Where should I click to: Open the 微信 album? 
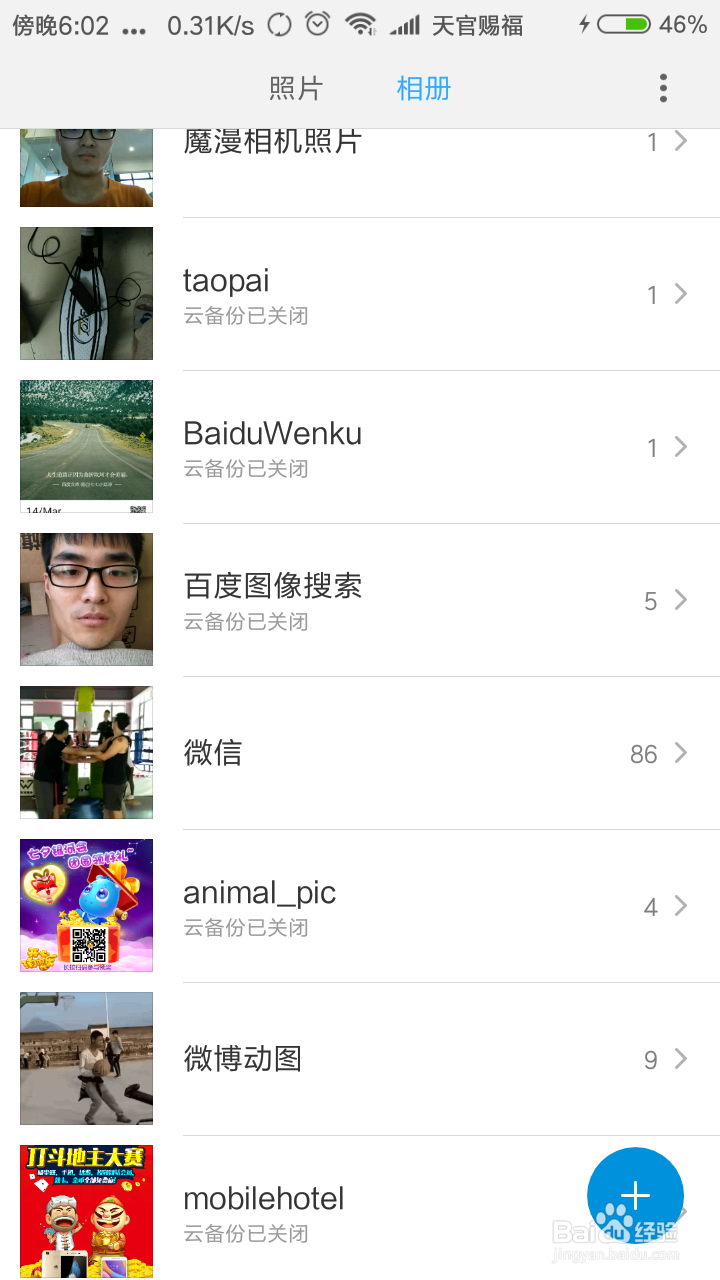point(213,753)
